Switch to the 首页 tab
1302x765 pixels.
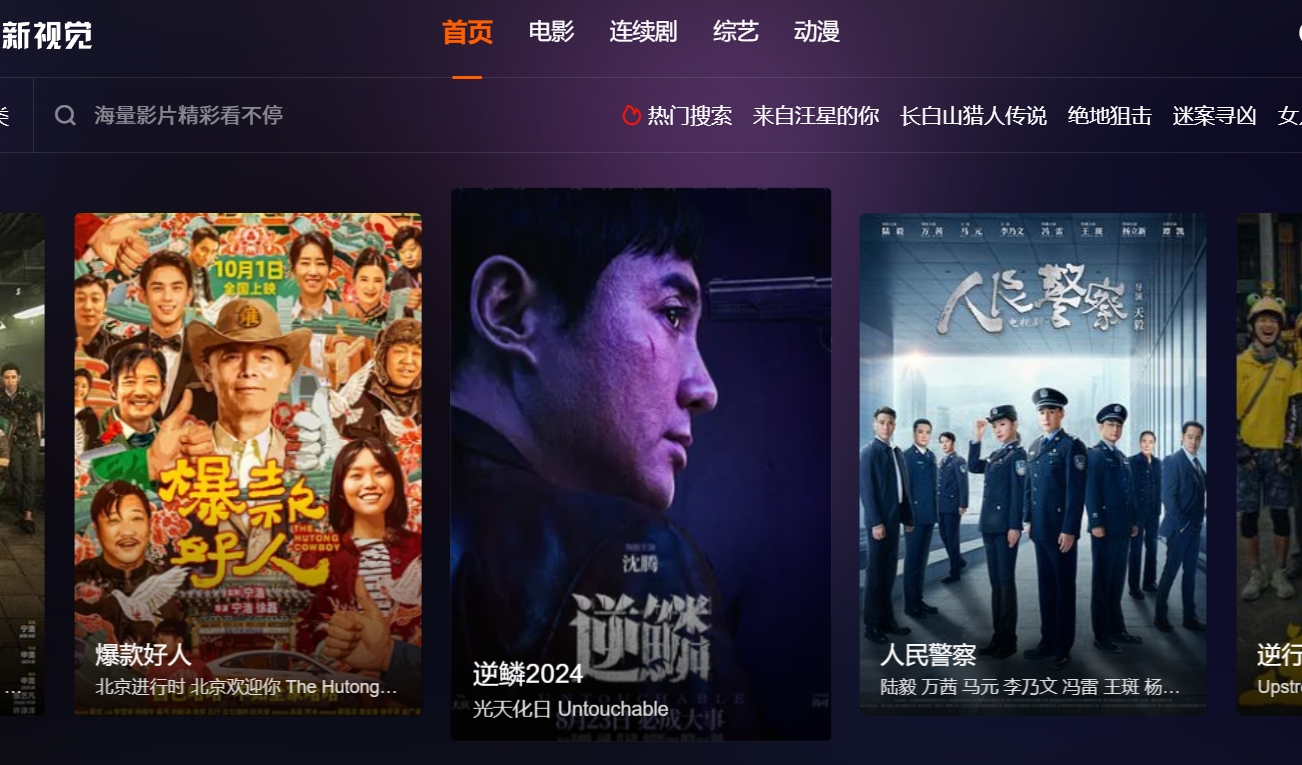tap(467, 32)
